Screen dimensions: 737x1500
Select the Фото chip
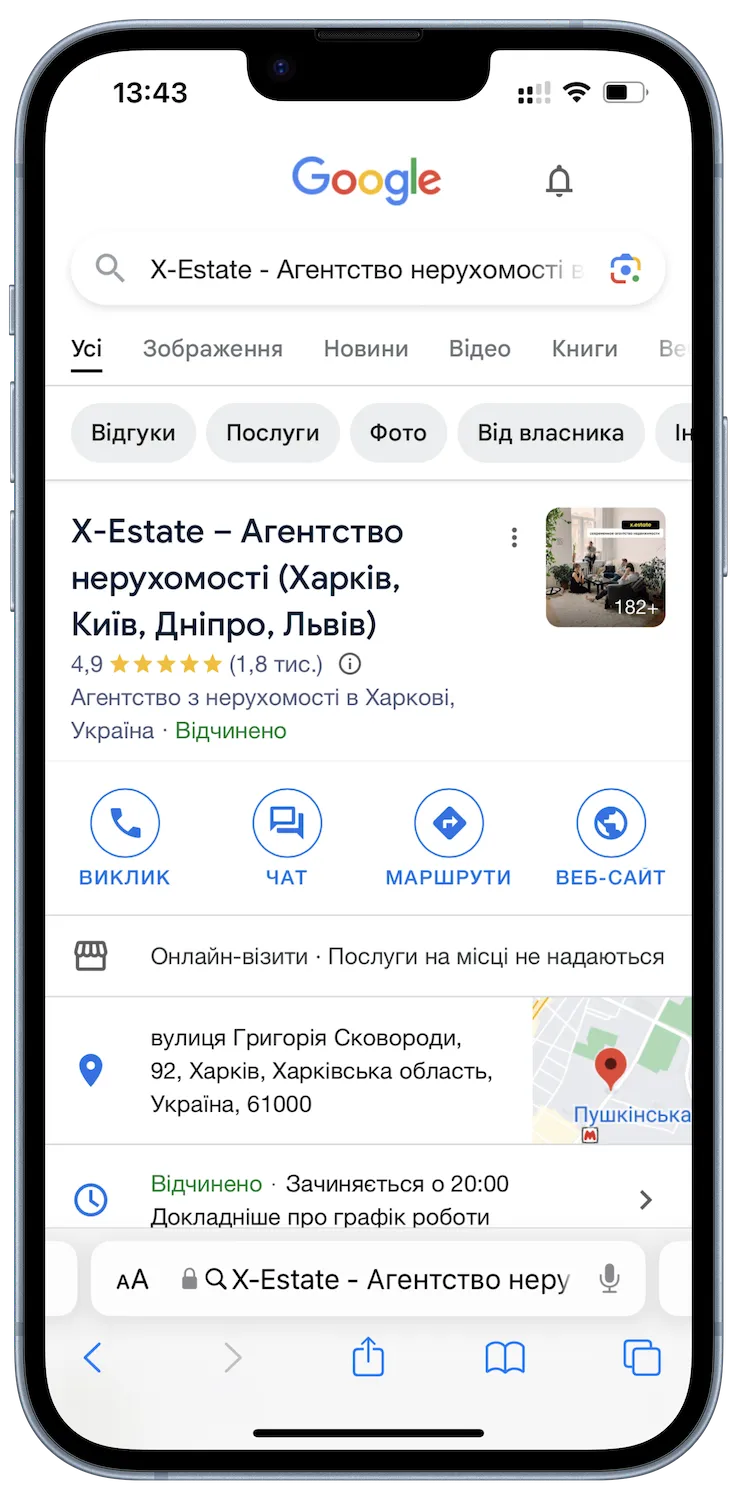[x=397, y=433]
